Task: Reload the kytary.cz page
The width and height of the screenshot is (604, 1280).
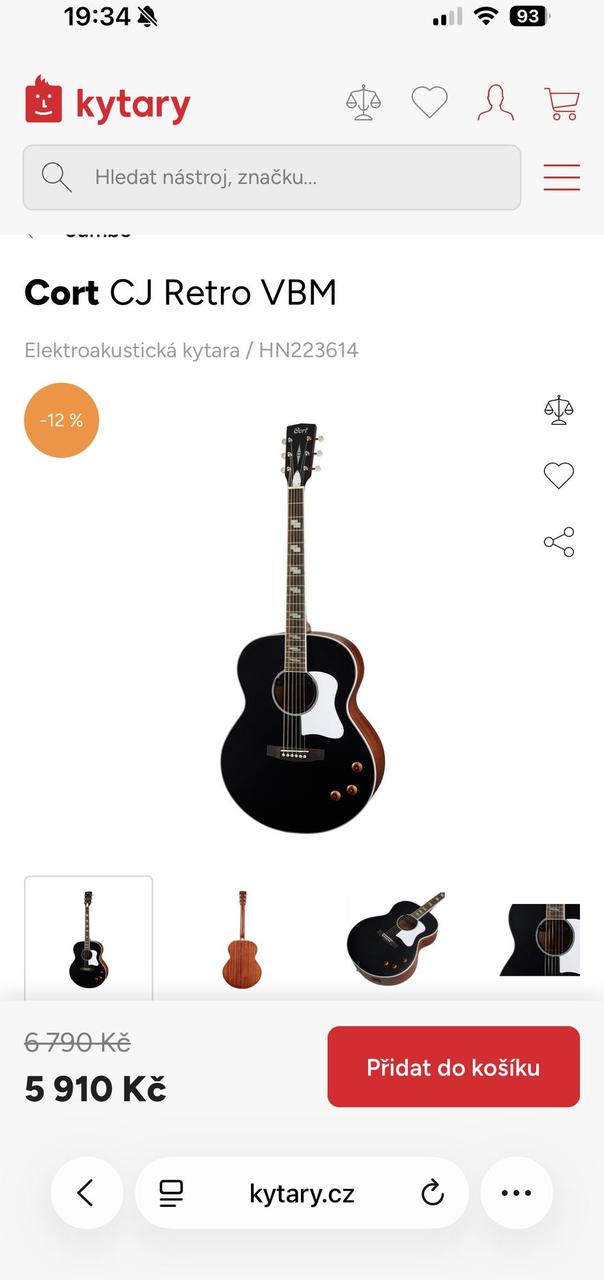Action: pyautogui.click(x=432, y=1193)
